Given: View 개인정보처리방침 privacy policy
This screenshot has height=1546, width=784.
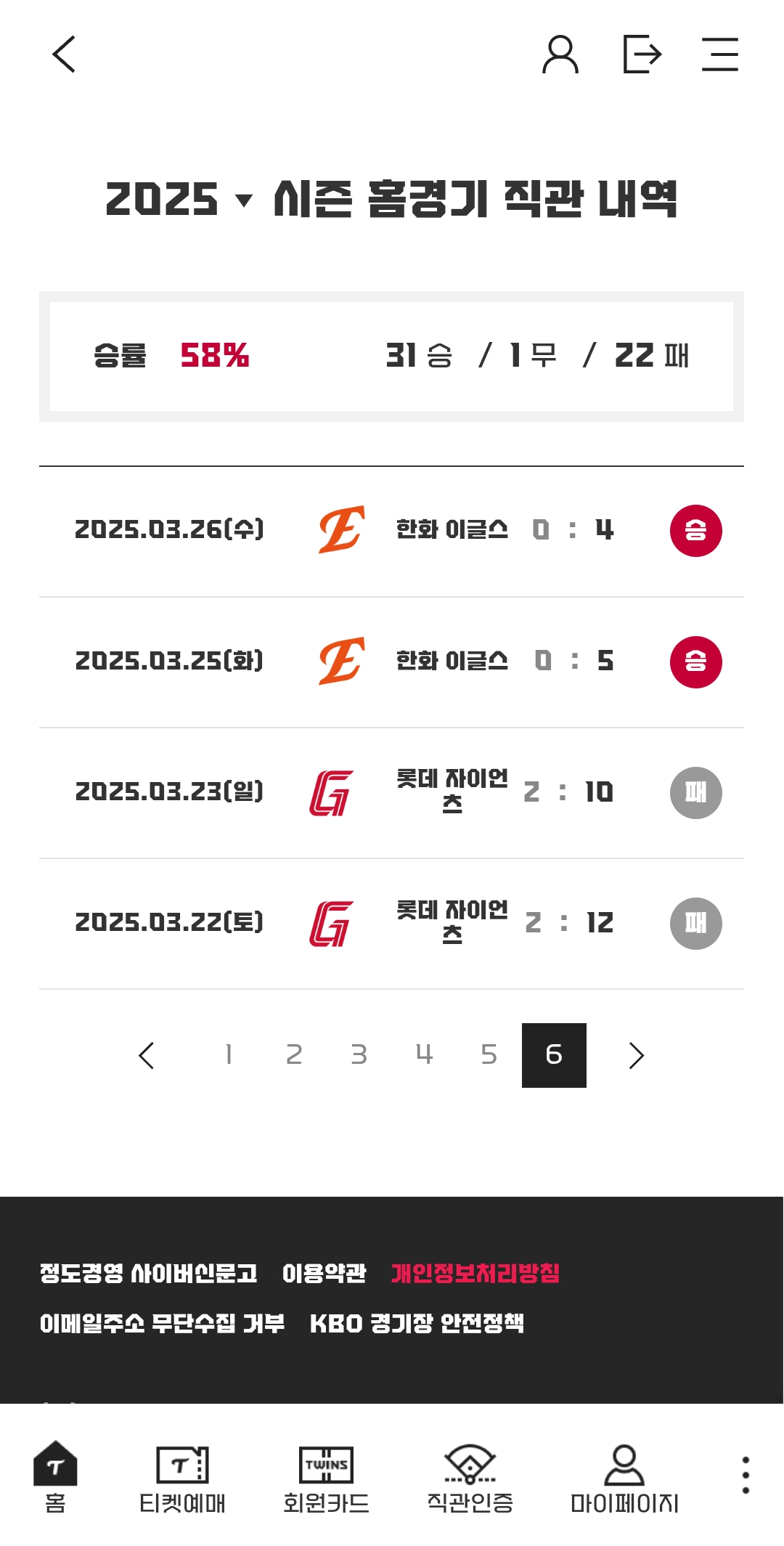Looking at the screenshot, I should tap(475, 1273).
